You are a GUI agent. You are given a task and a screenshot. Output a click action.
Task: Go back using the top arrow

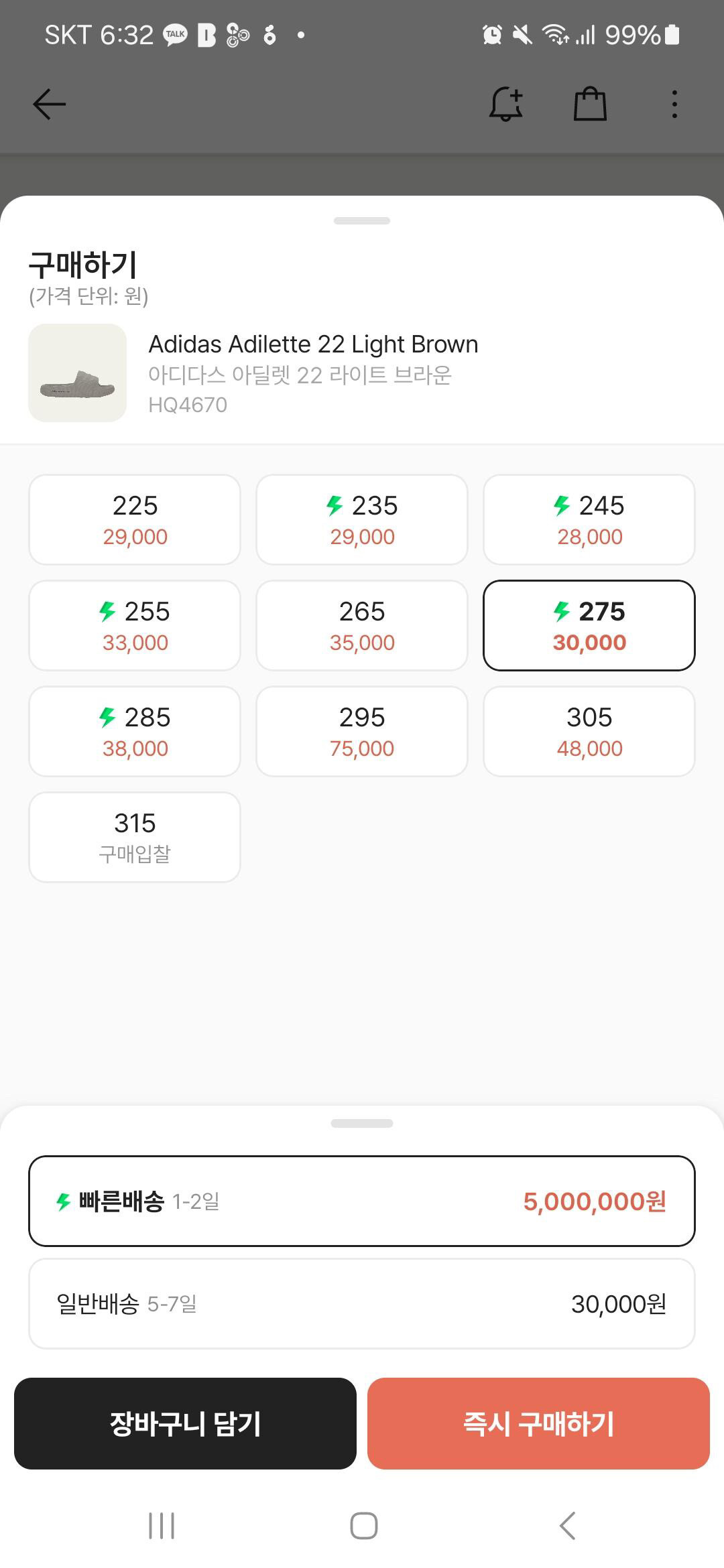tap(50, 105)
